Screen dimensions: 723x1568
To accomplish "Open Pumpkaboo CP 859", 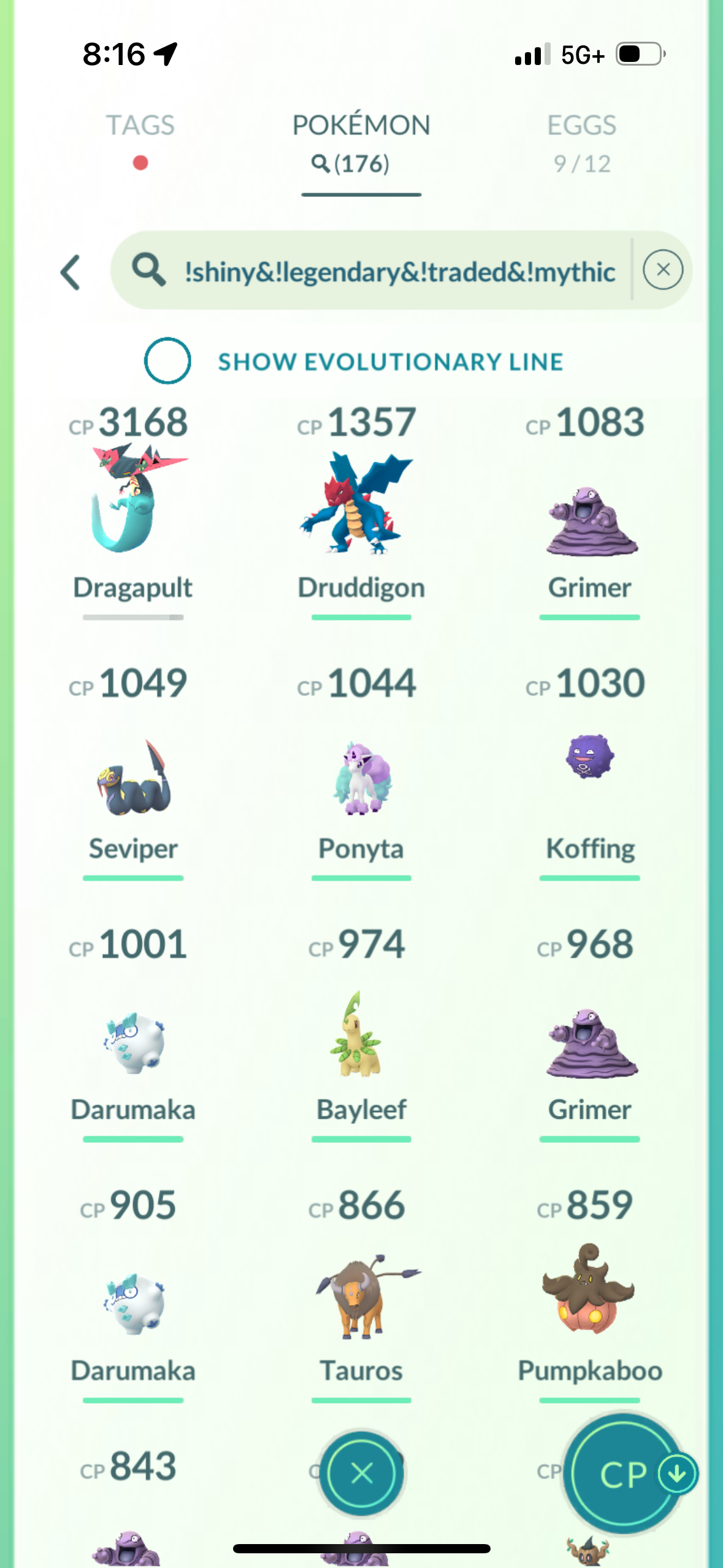I will (x=590, y=1294).
